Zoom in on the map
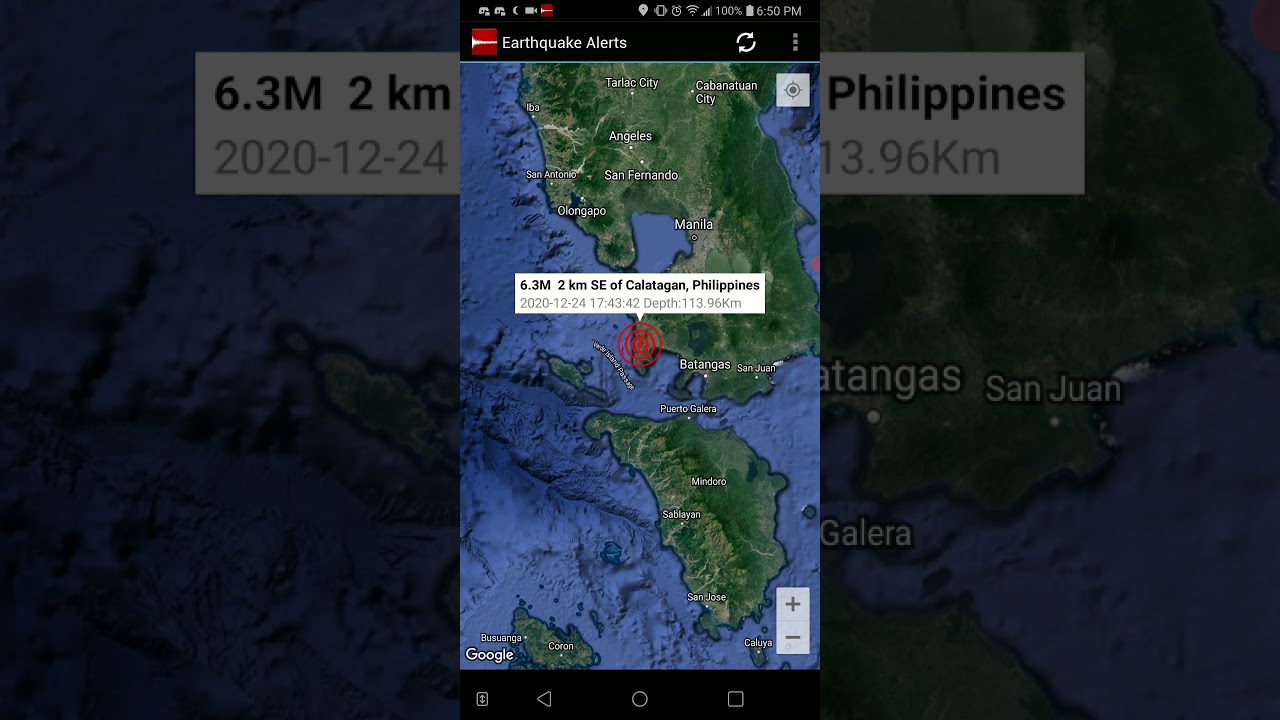Screen dimensions: 1280x720 [x=792, y=604]
